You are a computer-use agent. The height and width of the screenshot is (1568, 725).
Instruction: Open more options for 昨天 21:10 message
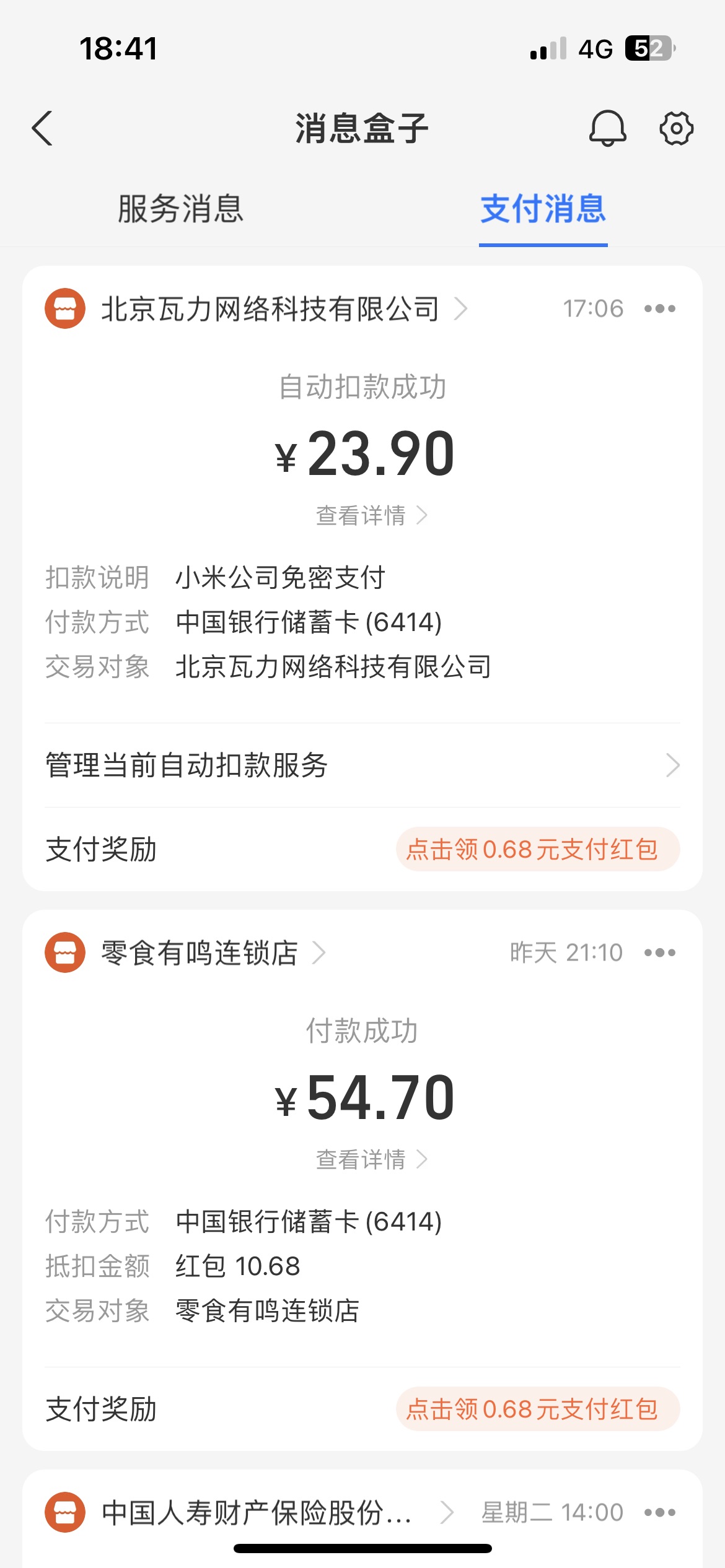[x=659, y=952]
